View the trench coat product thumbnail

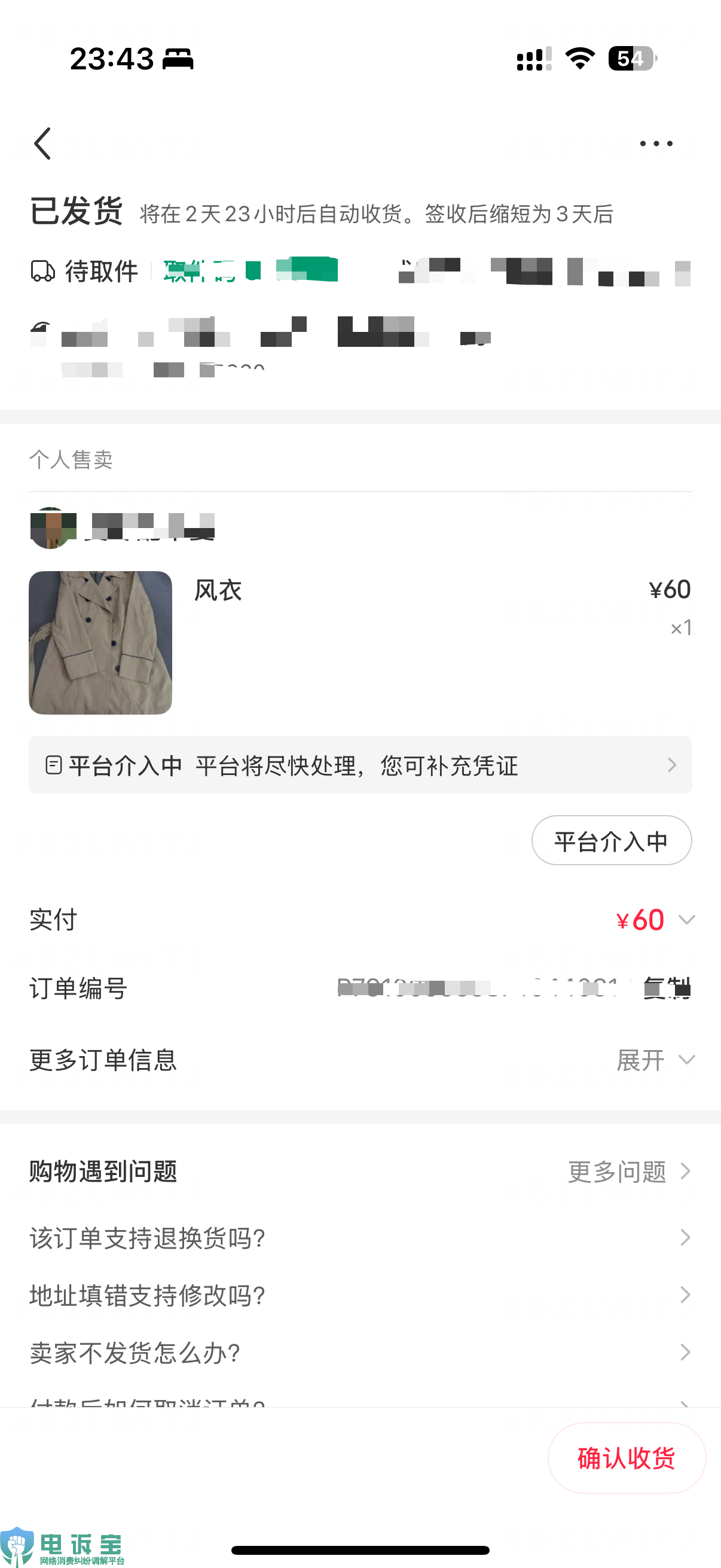(x=100, y=643)
